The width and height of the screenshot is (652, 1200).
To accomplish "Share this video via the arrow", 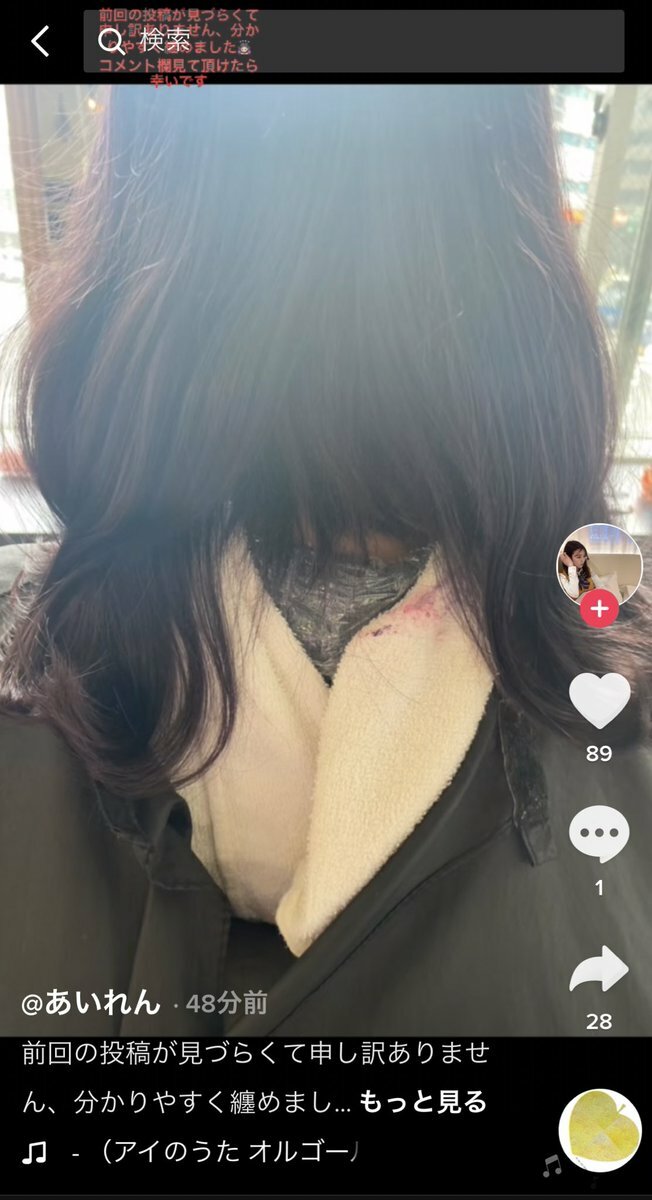I will (598, 969).
